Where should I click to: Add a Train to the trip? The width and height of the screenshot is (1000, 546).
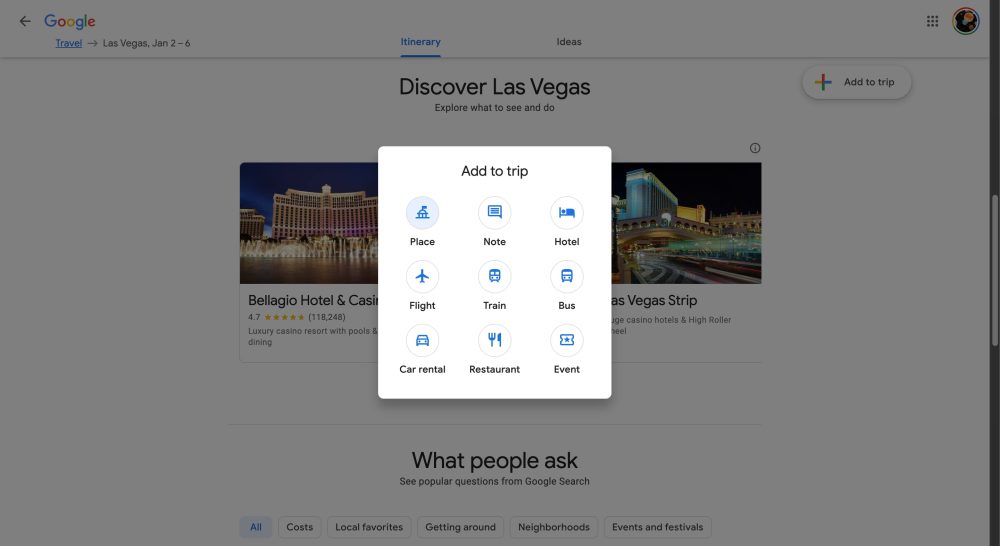point(494,277)
